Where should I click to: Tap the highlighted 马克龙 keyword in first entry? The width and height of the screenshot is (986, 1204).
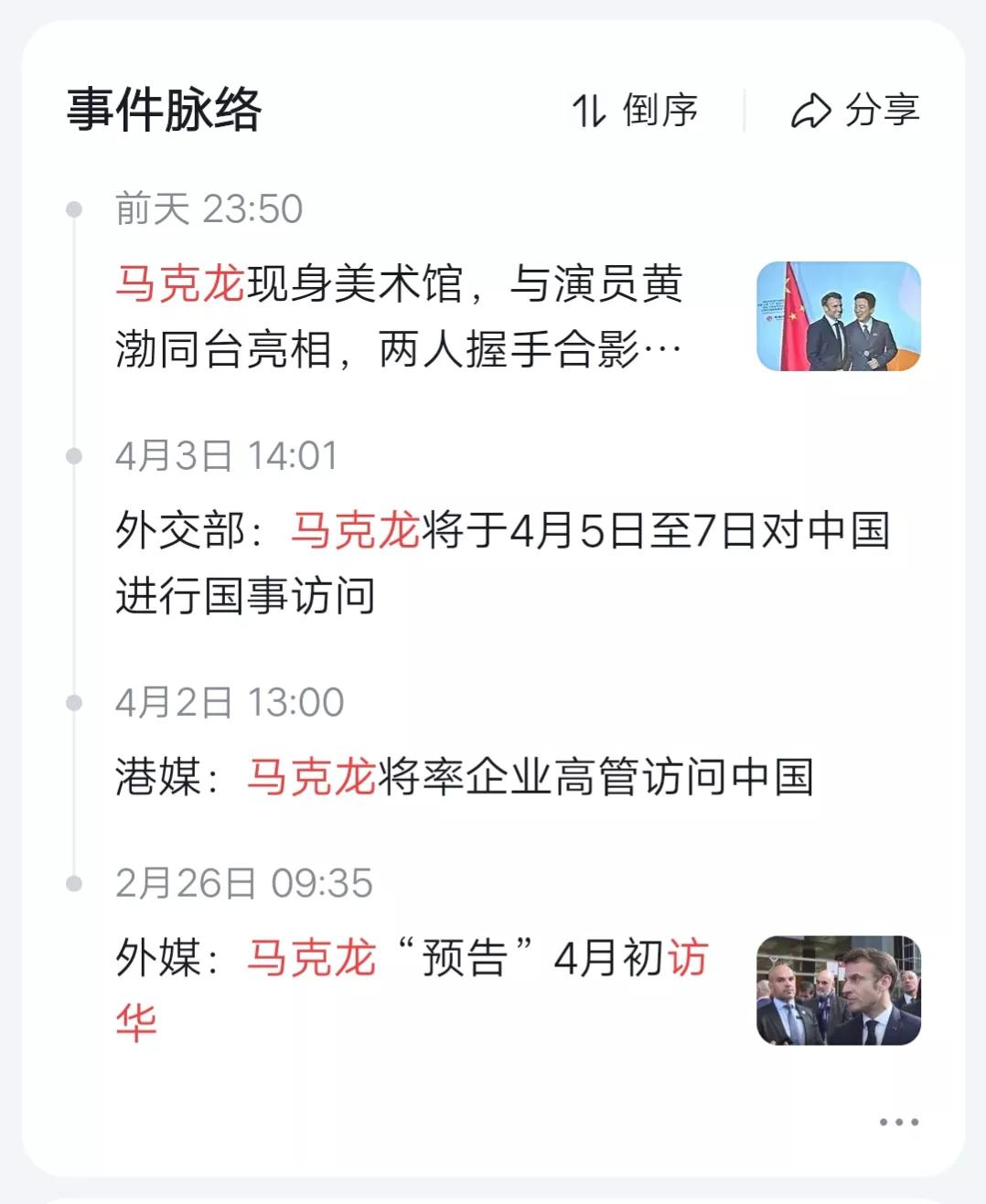coord(179,282)
